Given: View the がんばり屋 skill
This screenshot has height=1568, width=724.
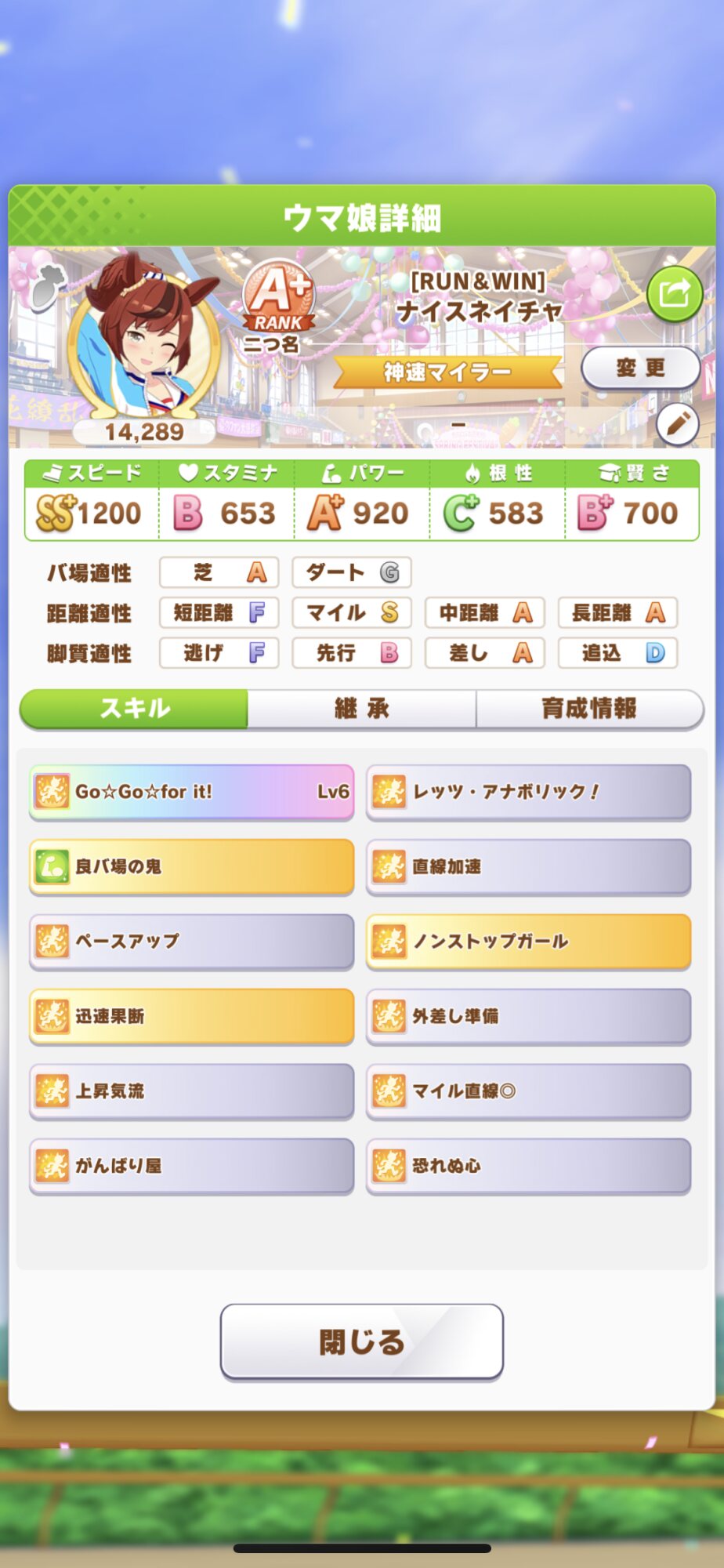Looking at the screenshot, I should pyautogui.click(x=191, y=1166).
